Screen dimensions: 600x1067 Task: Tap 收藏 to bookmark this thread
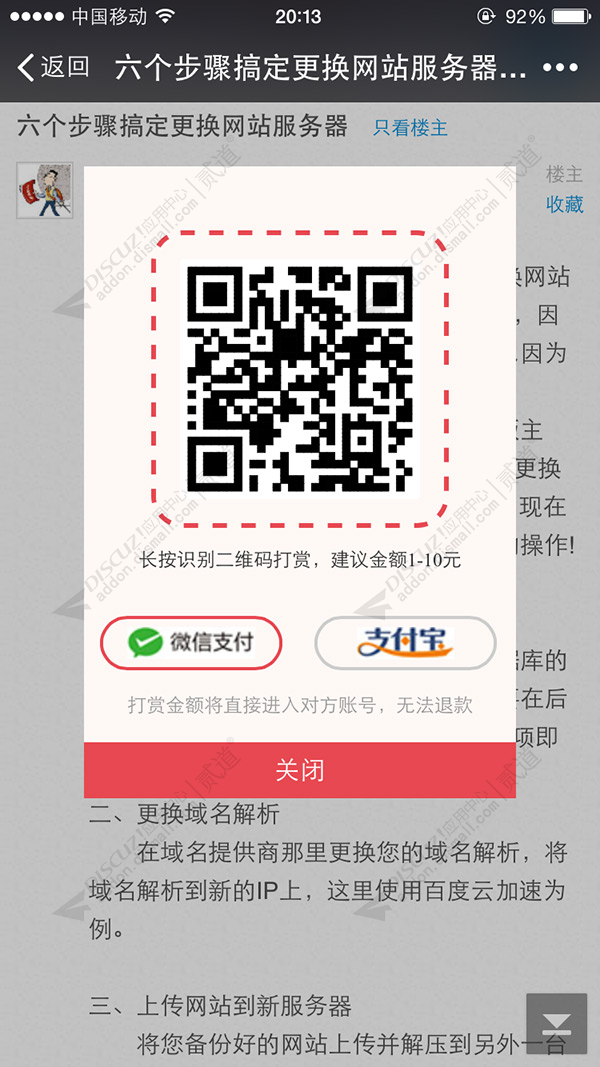(564, 204)
